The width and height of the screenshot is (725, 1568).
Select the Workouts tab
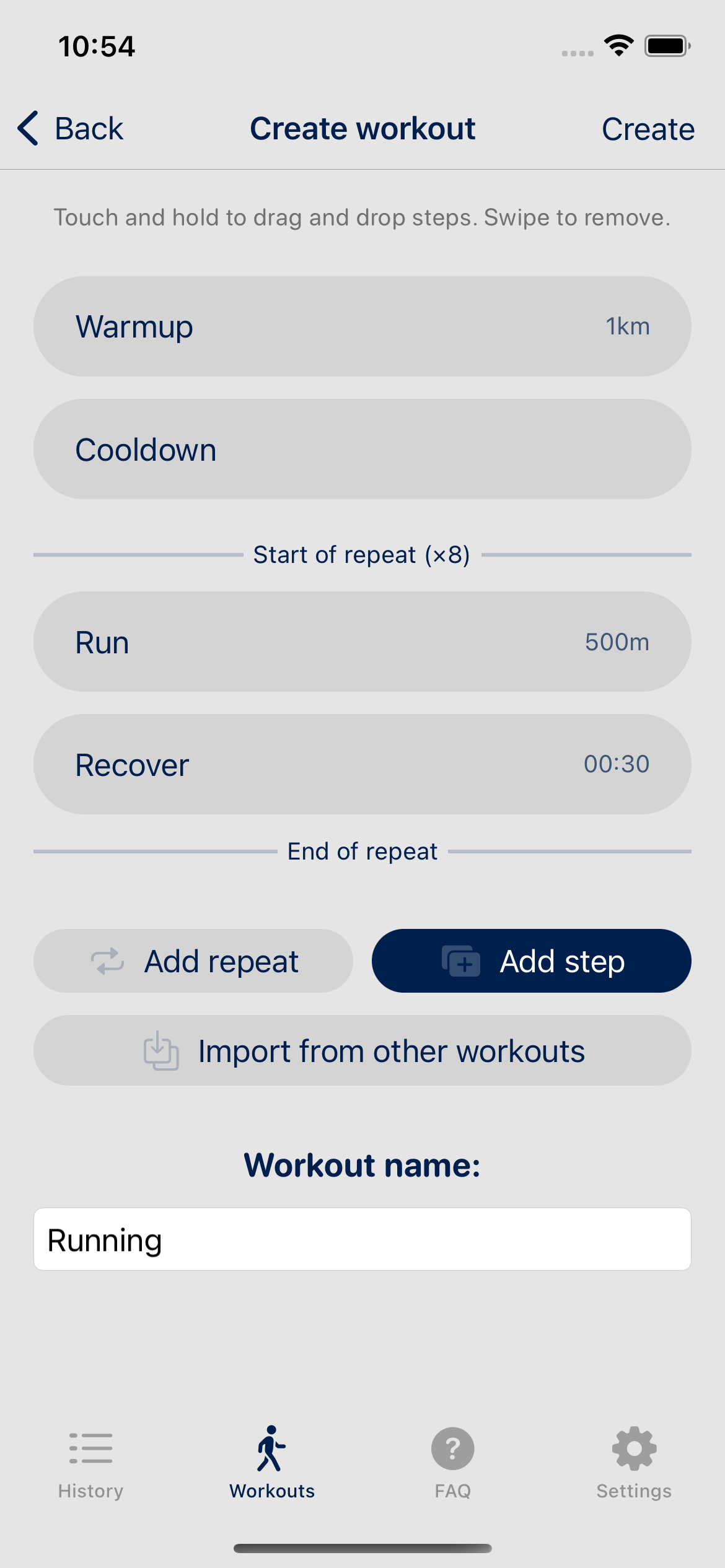272,1461
